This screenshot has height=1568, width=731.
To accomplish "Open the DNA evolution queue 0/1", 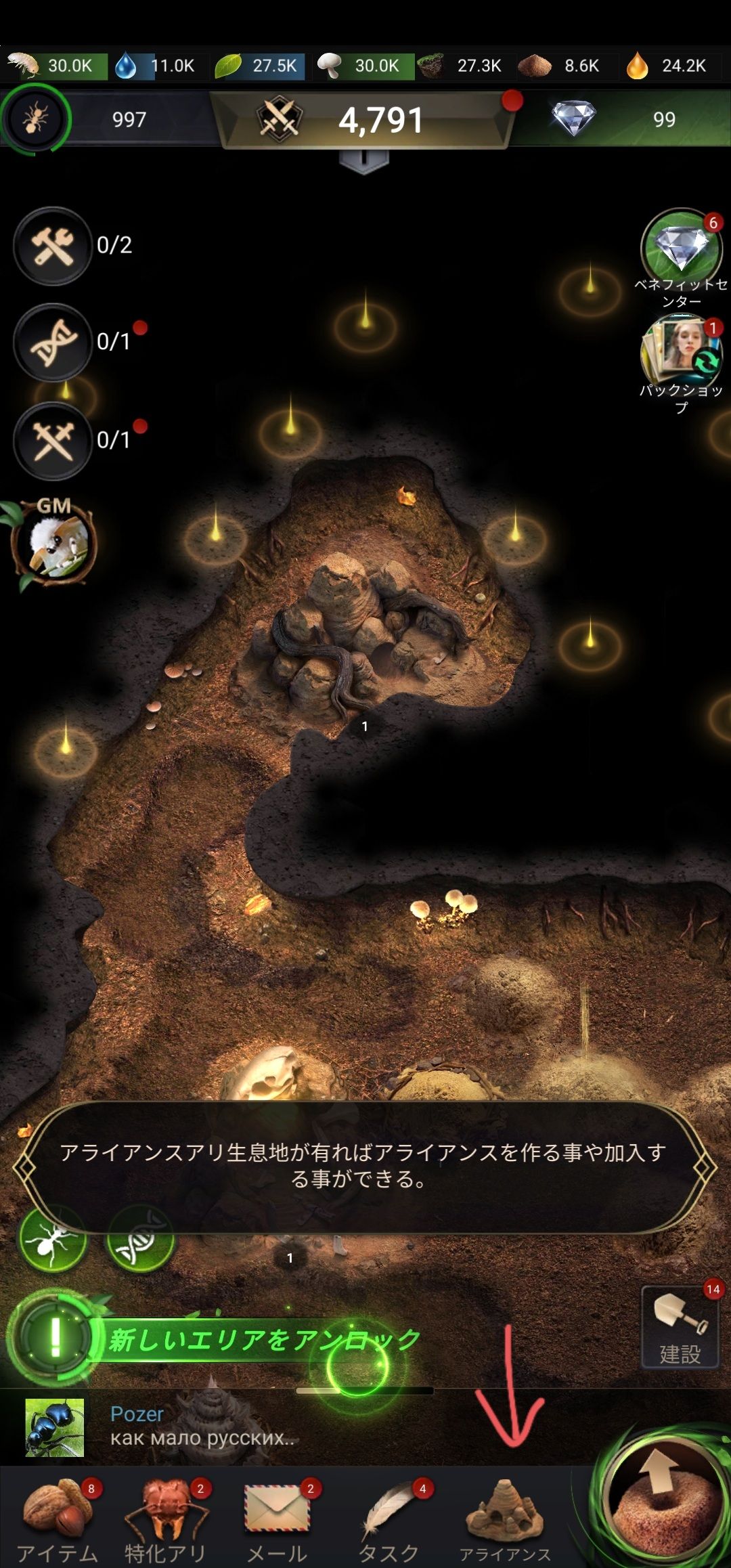I will pyautogui.click(x=53, y=343).
